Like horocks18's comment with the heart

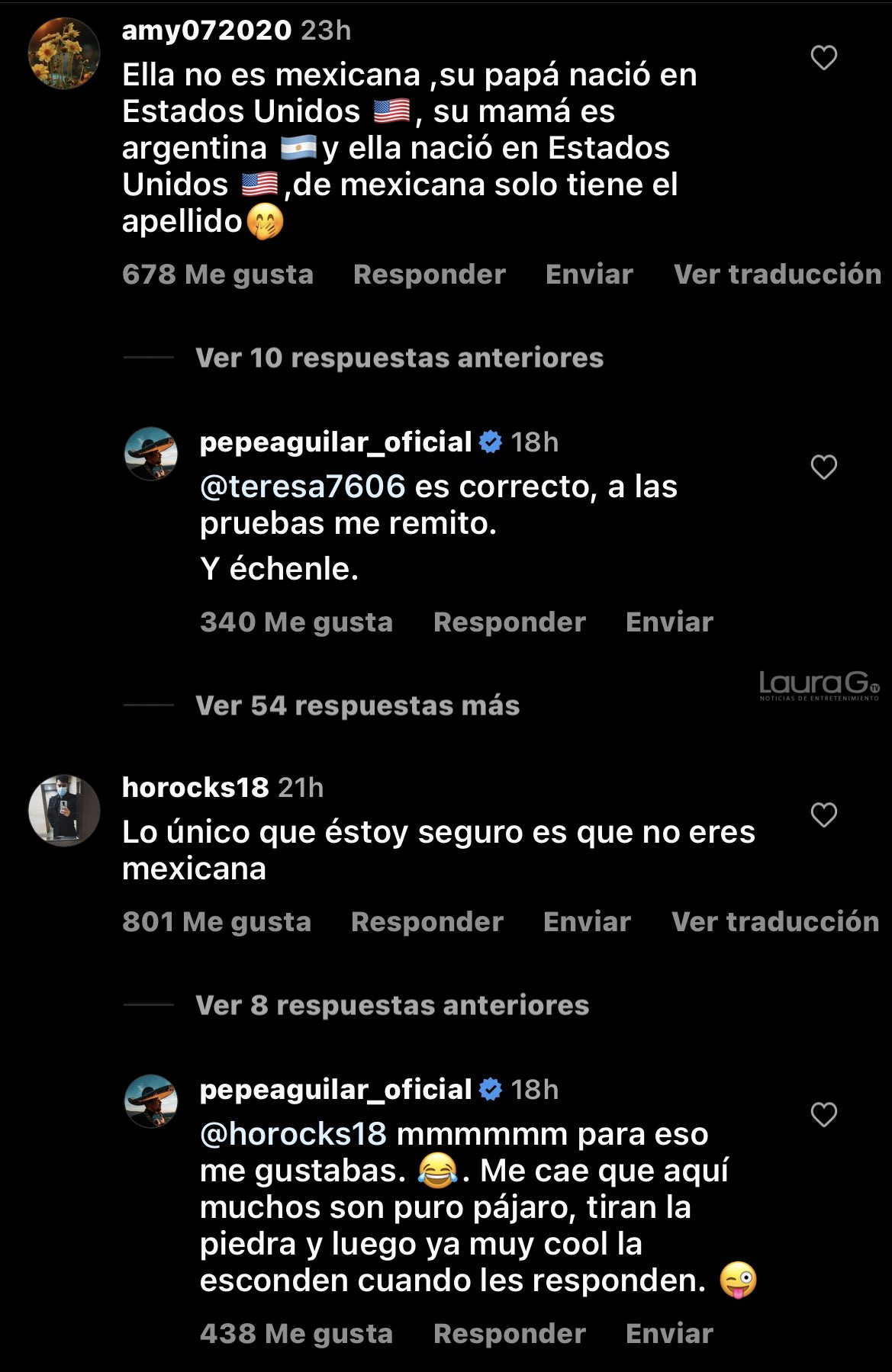(x=823, y=815)
